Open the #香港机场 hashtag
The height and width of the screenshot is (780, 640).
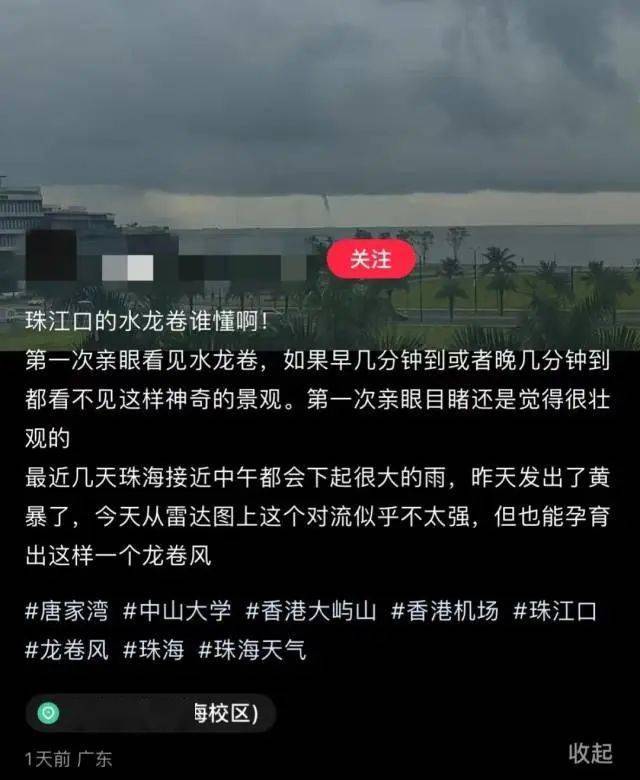(x=445, y=611)
